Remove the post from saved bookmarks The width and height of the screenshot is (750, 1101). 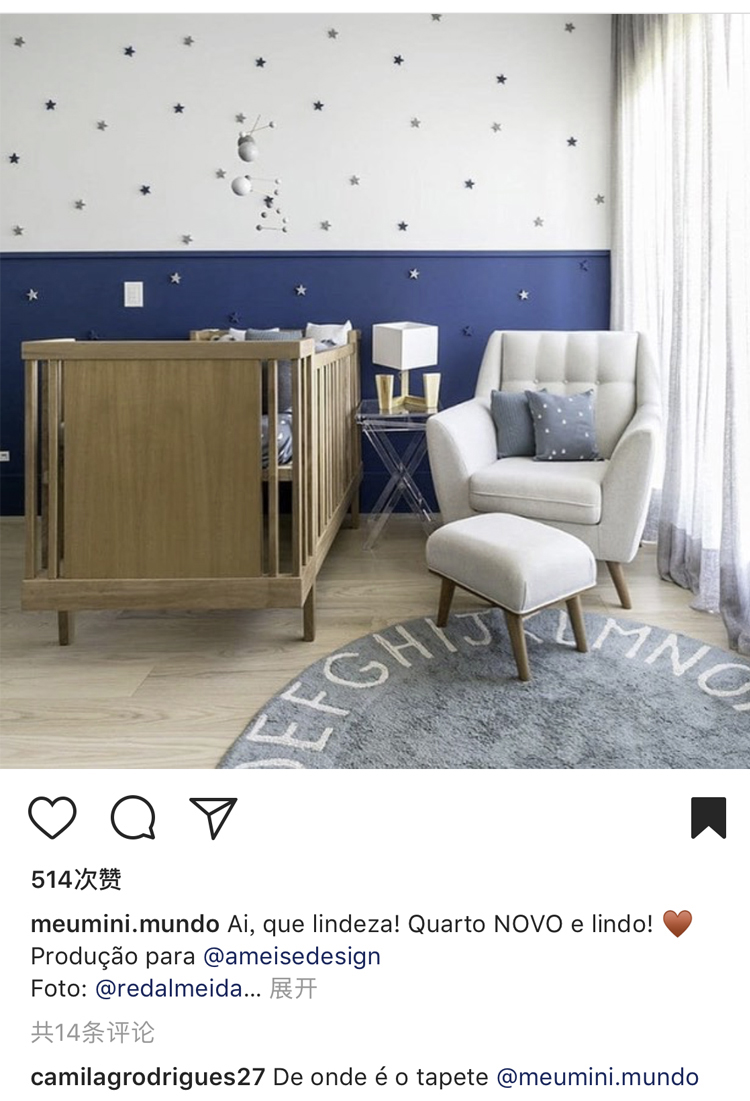point(708,818)
